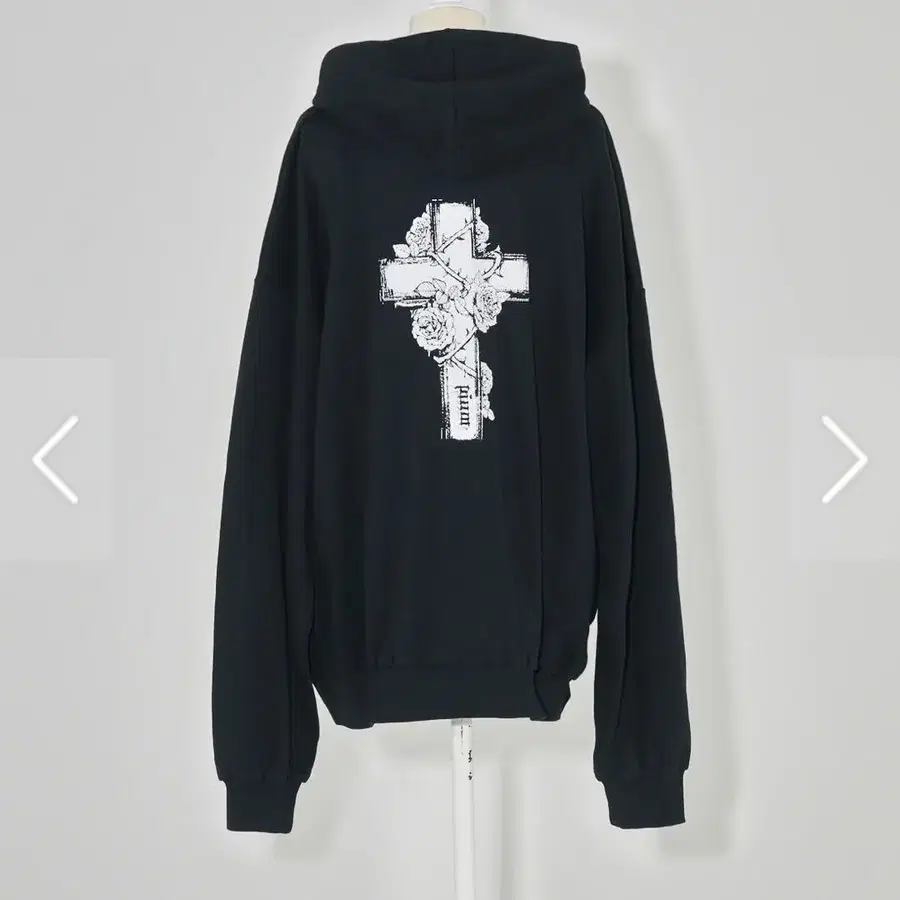This screenshot has height=900, width=900.
Task: Go to the previous product image
Action: click(56, 459)
